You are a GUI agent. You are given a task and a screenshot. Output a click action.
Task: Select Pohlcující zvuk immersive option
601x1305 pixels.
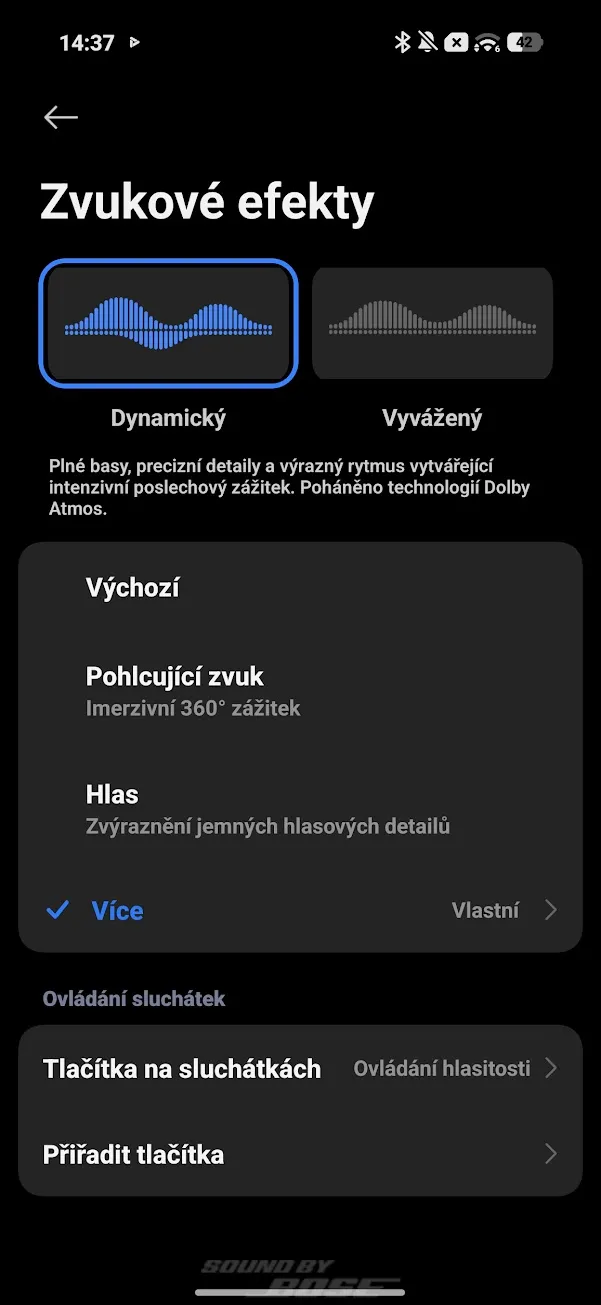coord(300,691)
